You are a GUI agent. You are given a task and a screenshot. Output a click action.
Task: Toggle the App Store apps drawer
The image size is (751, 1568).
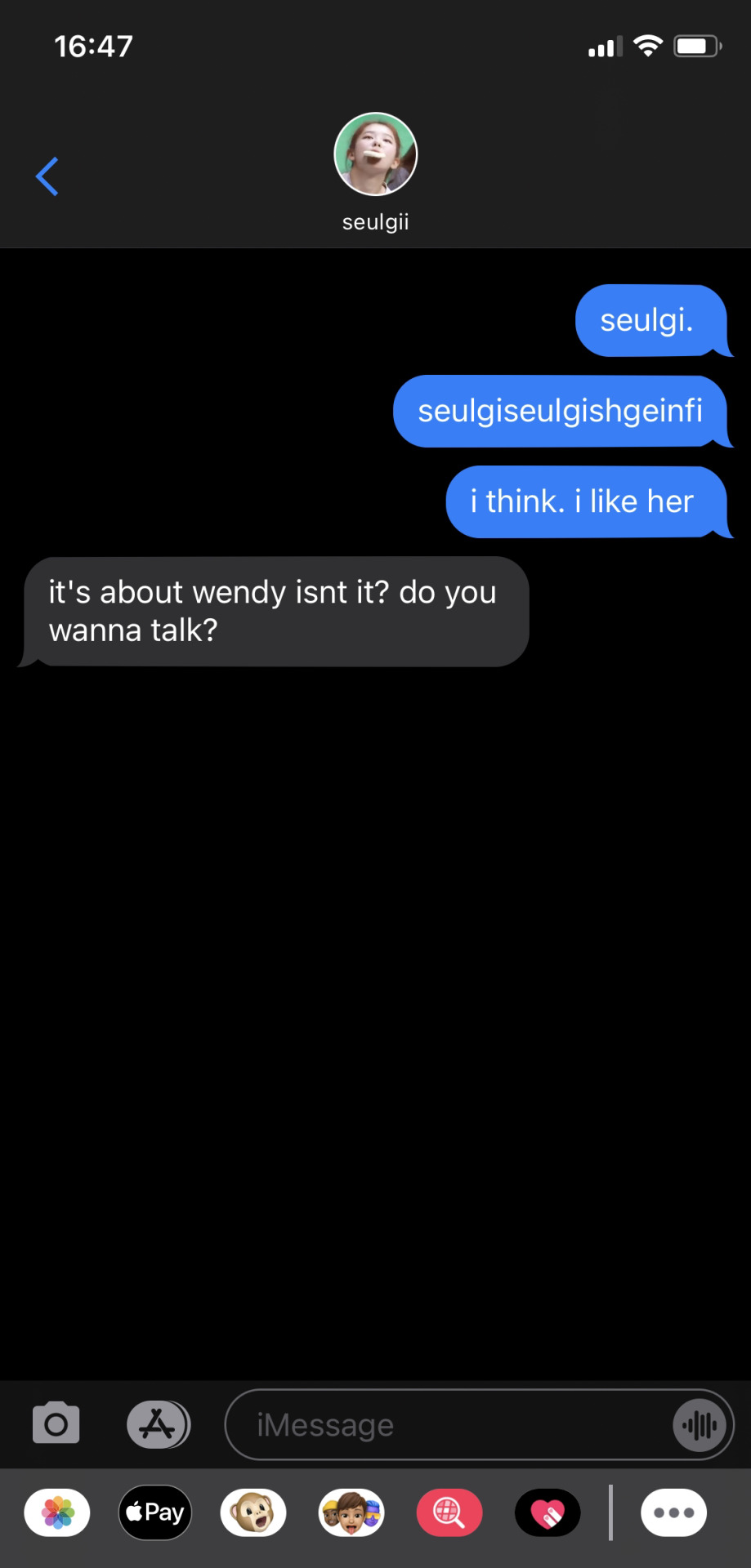(158, 1424)
